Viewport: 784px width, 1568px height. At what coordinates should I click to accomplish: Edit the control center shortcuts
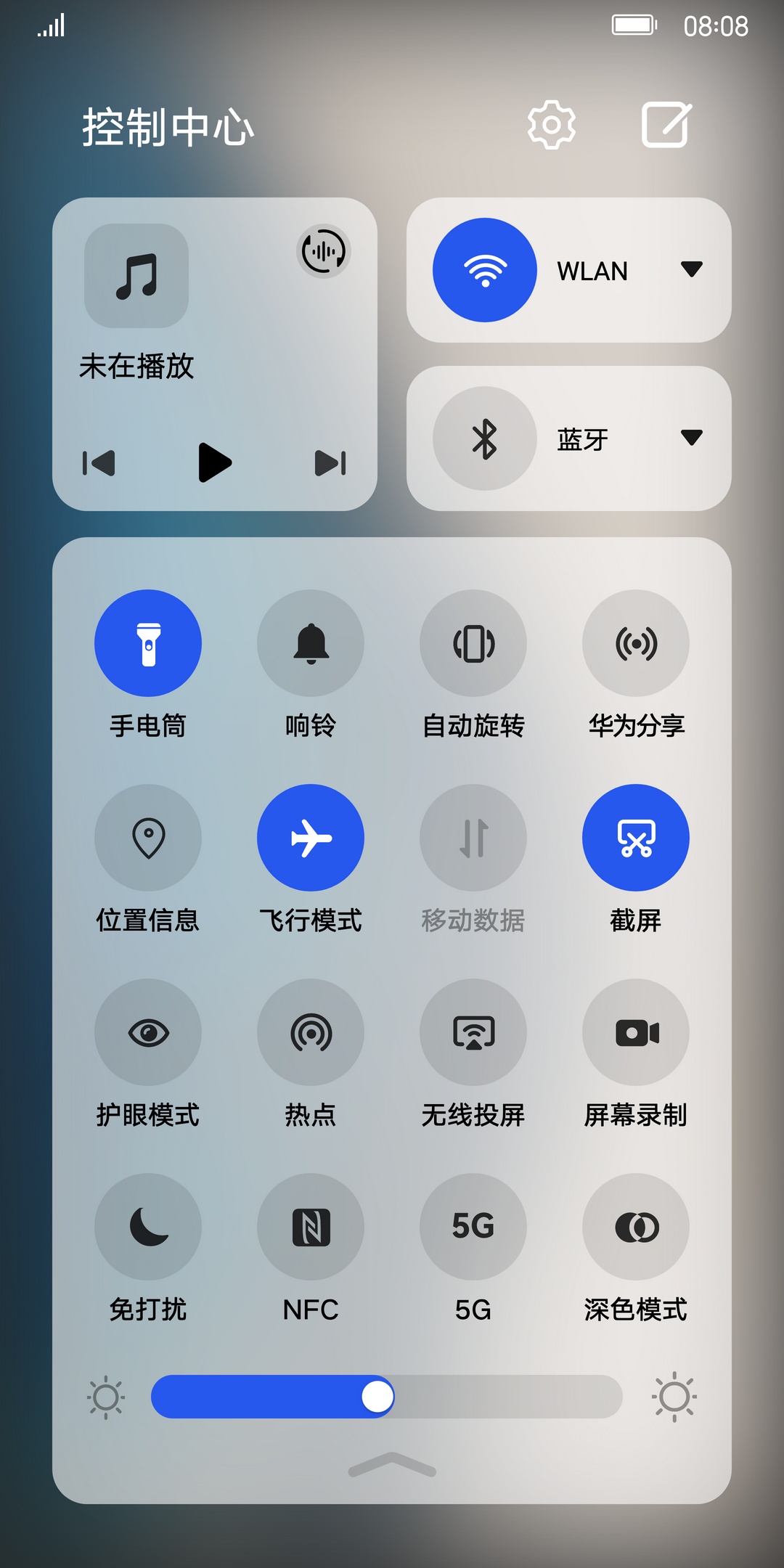click(x=666, y=125)
